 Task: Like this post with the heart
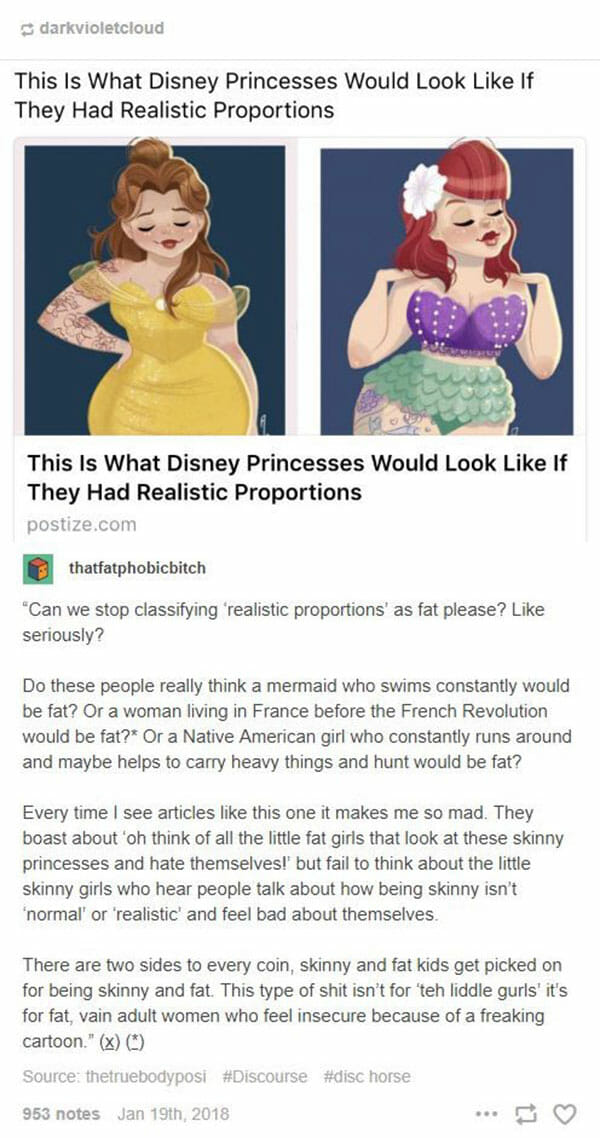click(566, 1114)
